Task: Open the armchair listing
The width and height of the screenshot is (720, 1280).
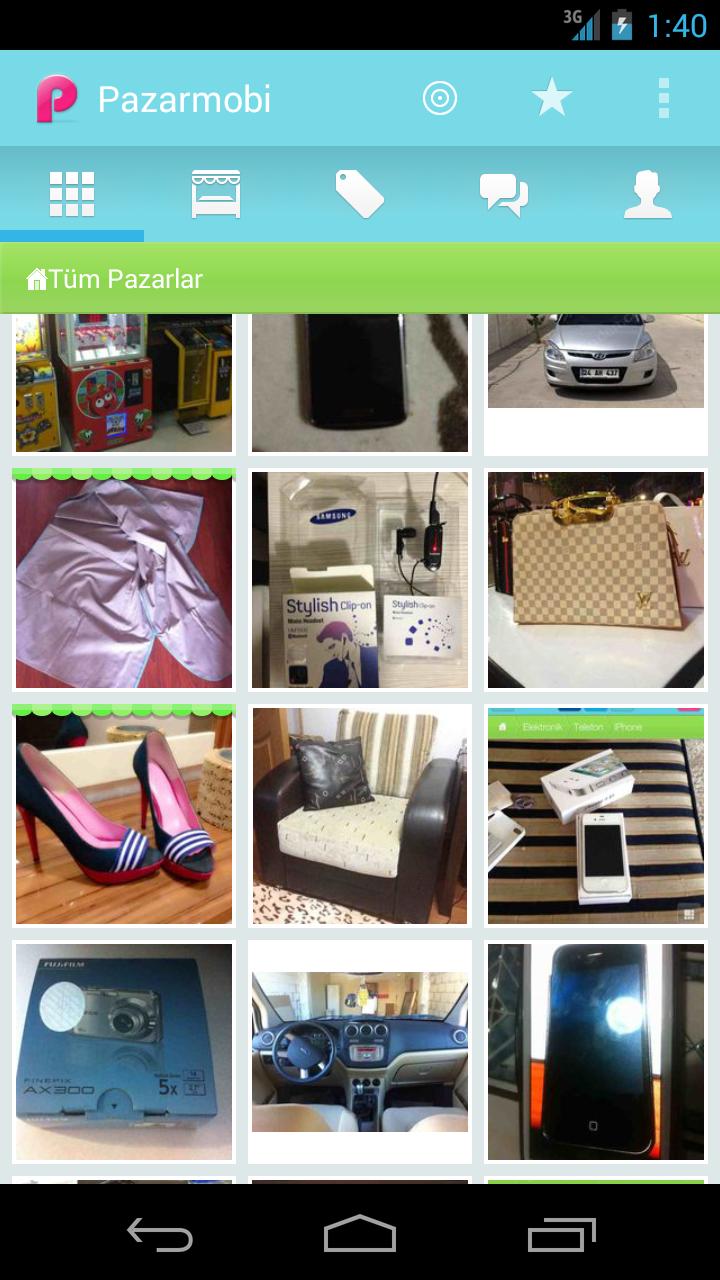Action: click(x=360, y=816)
